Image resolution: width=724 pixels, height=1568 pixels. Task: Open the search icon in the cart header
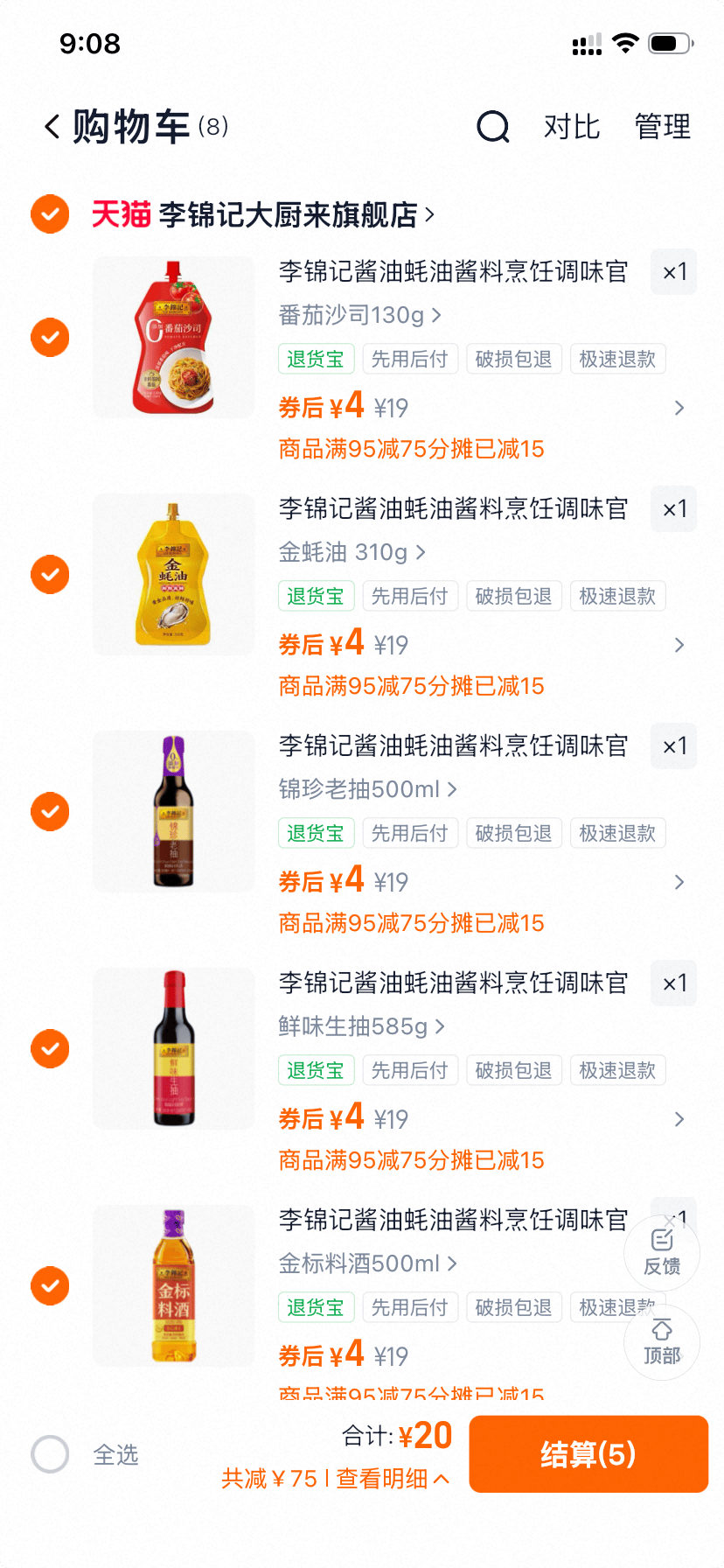492,127
